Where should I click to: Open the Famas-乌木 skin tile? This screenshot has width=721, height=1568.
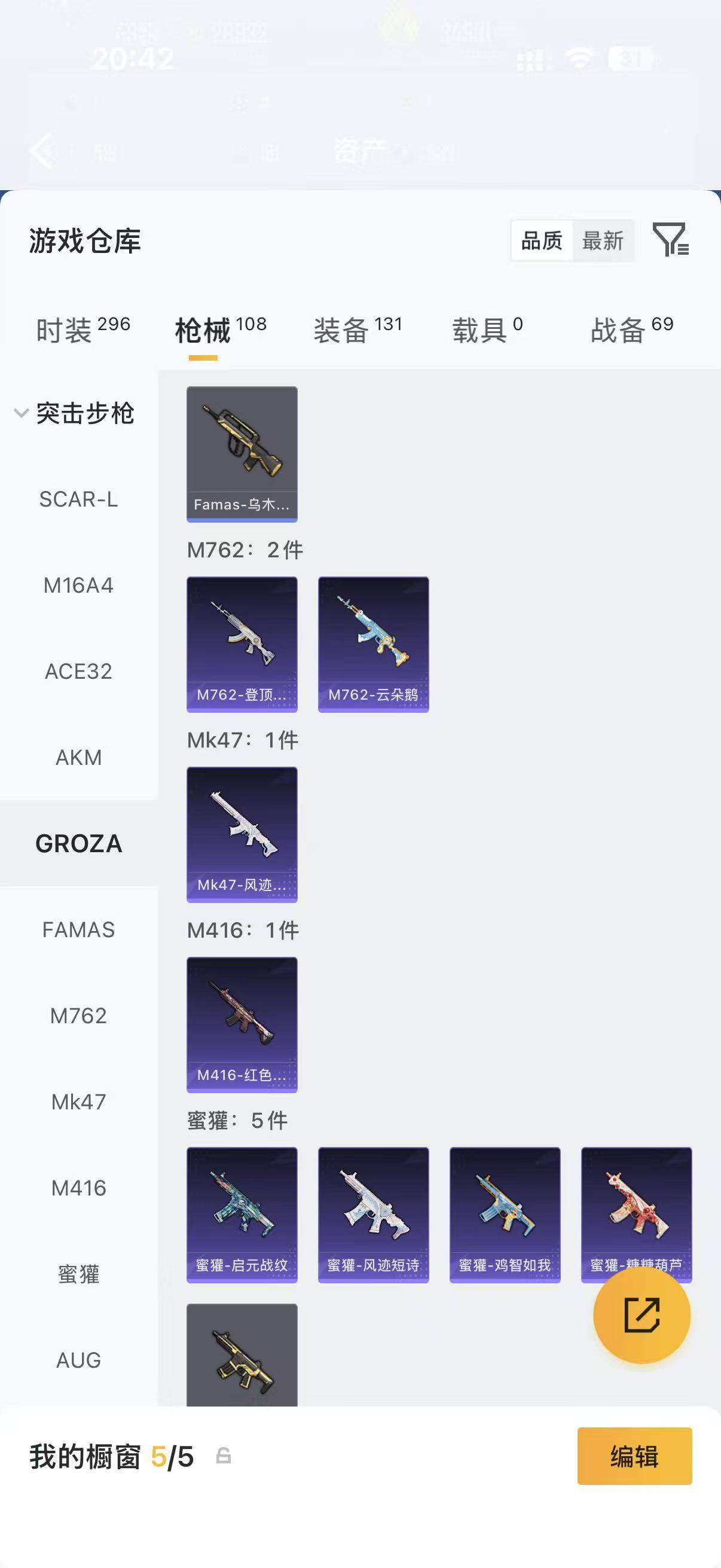tap(242, 454)
